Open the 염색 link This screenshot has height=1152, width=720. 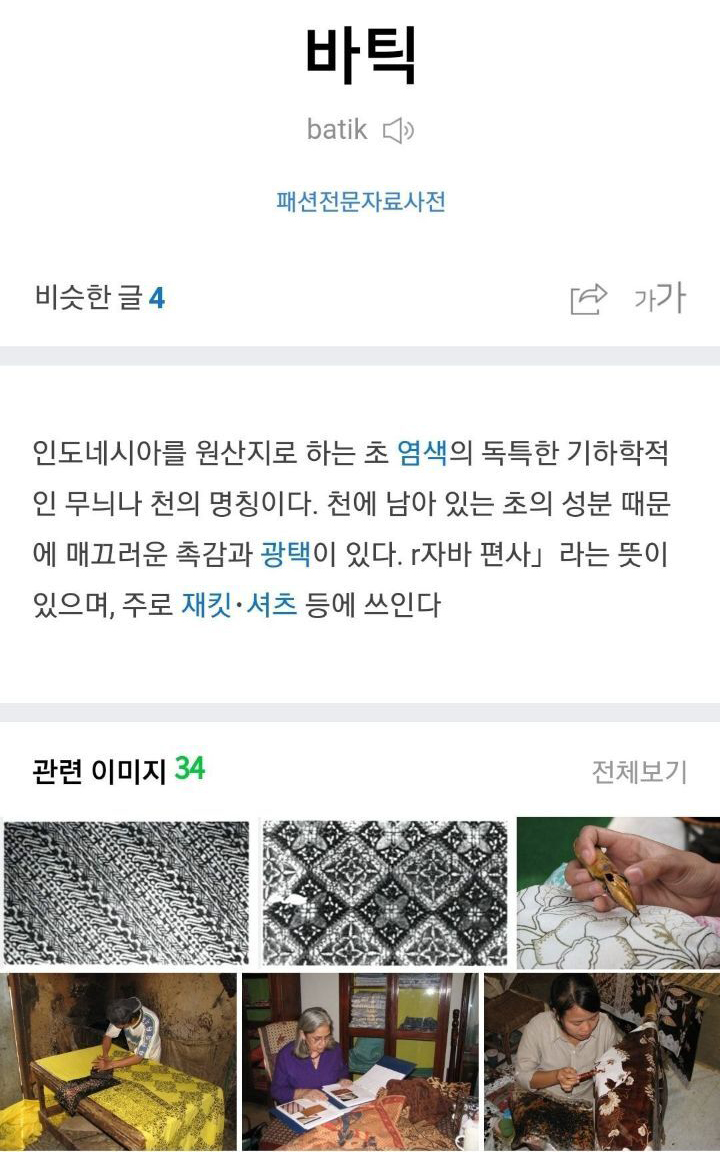click(x=422, y=453)
